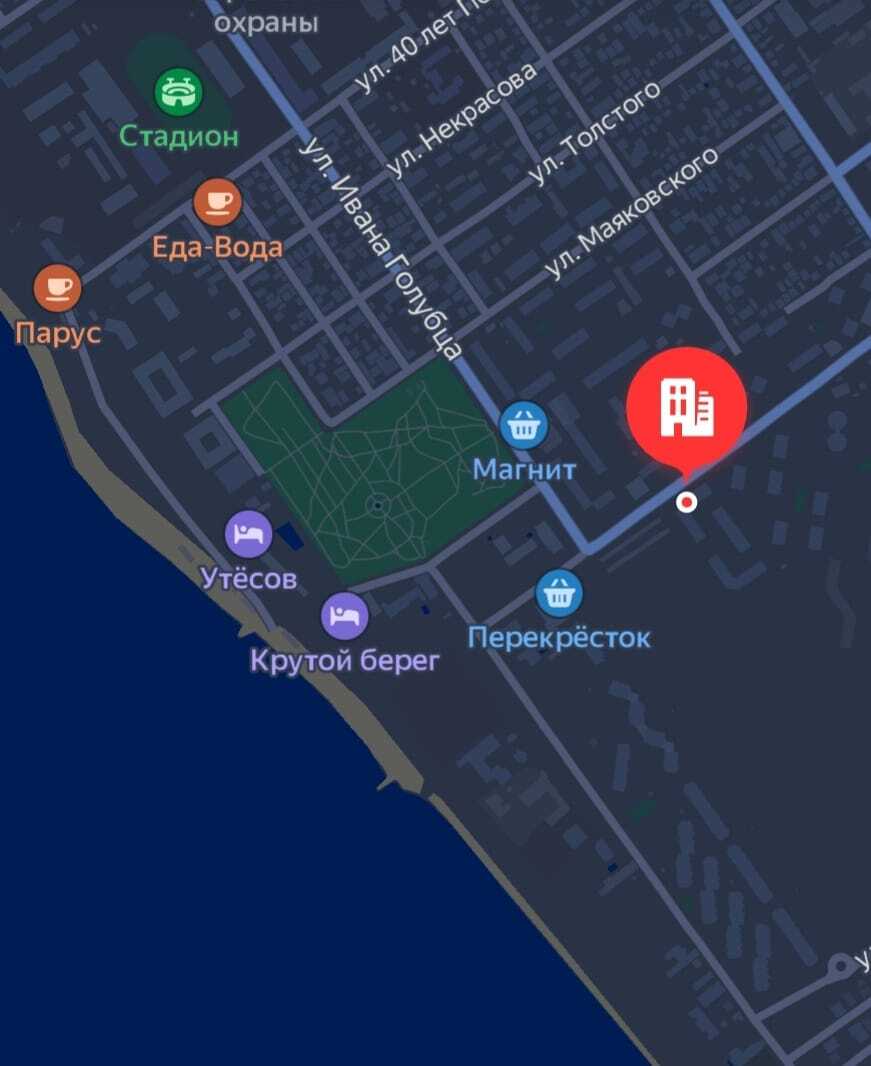
Task: Open the Стадион map marker
Action: 178,94
